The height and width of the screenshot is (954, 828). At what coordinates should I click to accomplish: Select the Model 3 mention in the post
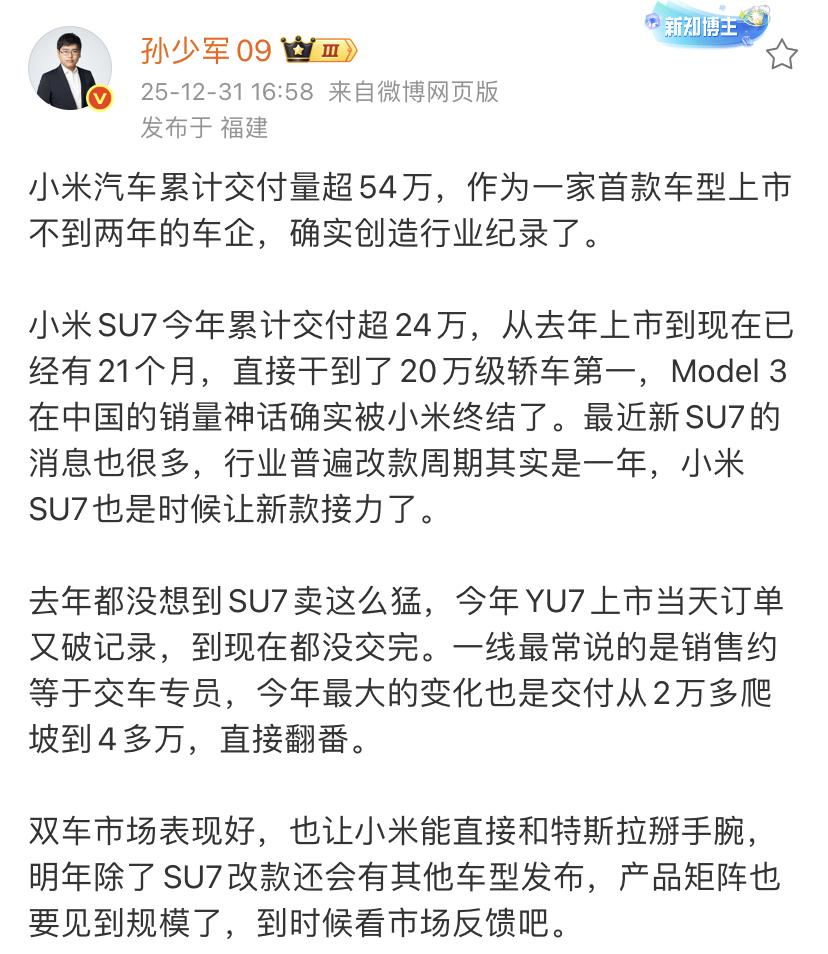730,370
